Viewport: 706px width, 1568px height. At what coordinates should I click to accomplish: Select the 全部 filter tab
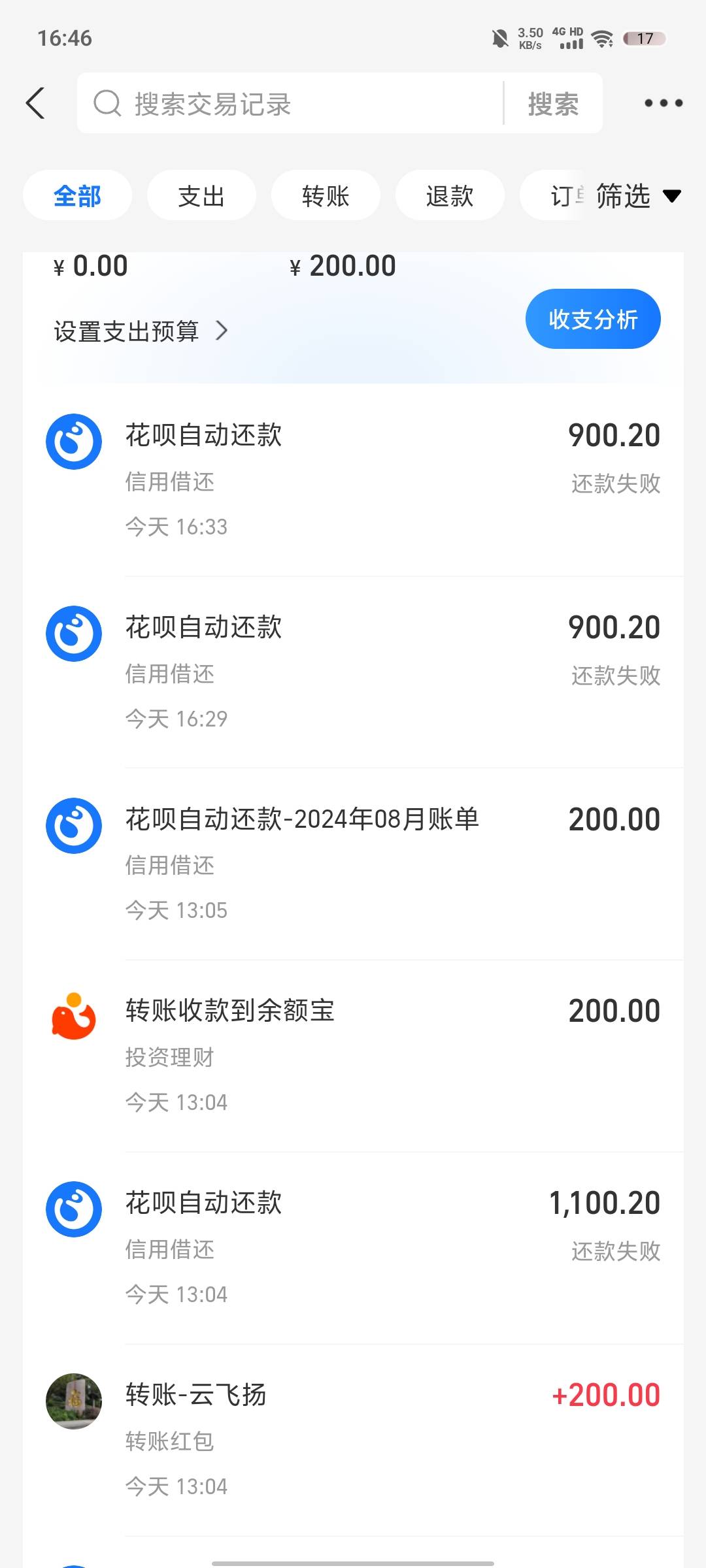pyautogui.click(x=77, y=195)
